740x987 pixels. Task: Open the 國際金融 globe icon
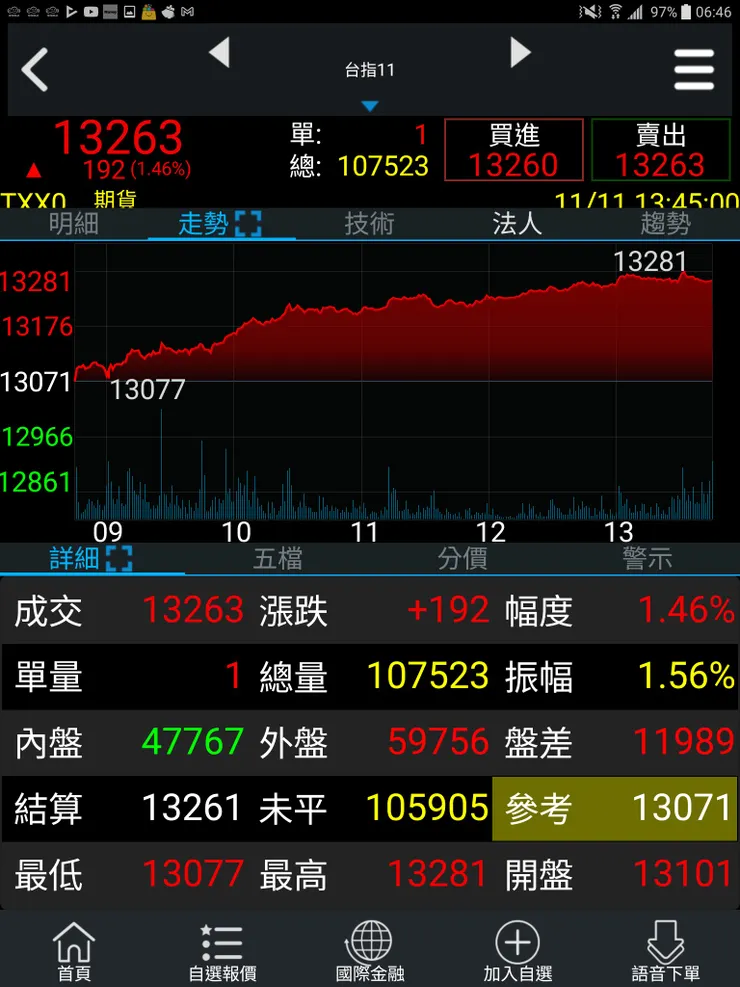click(x=370, y=948)
